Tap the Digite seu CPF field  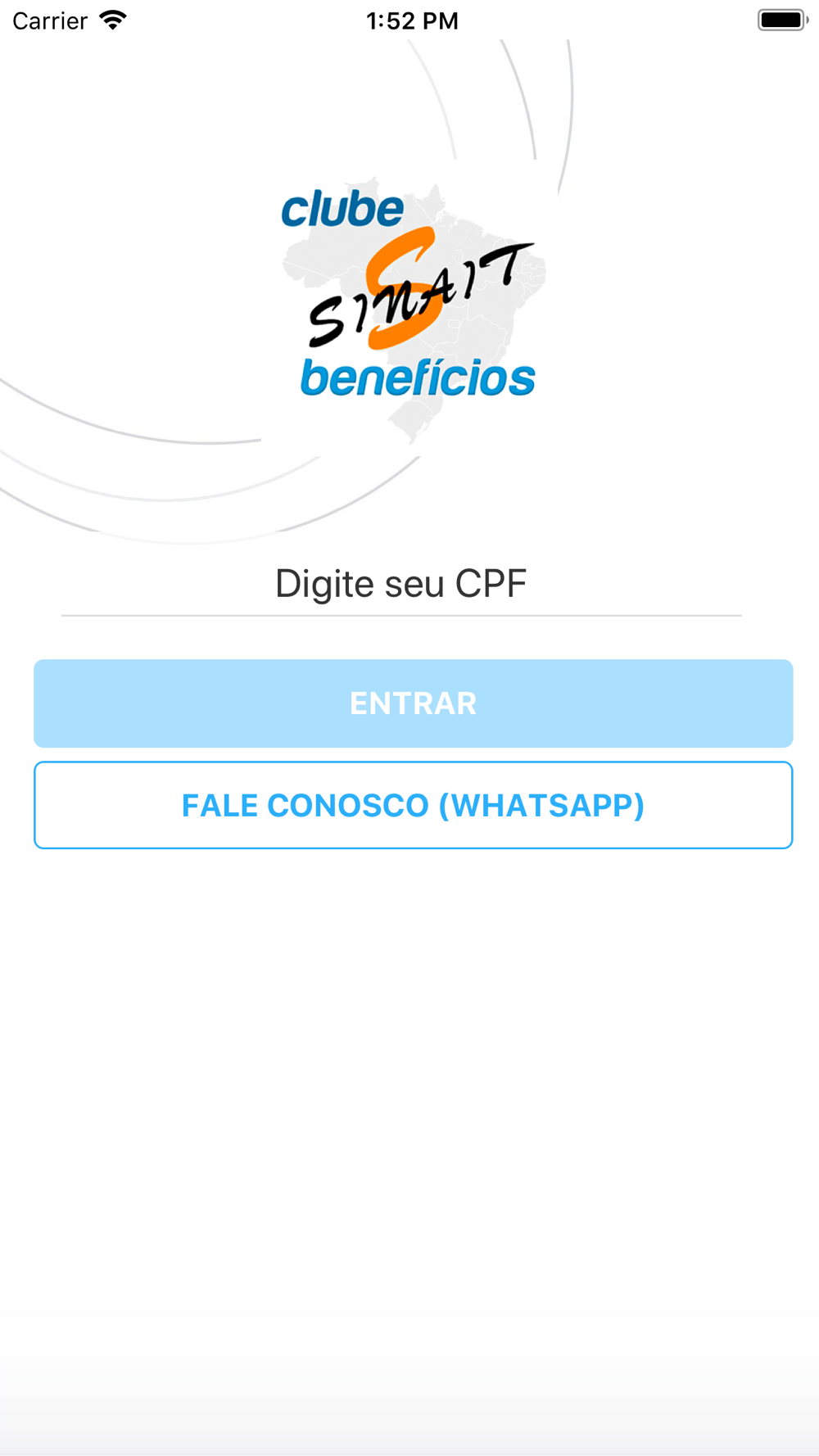pos(401,585)
